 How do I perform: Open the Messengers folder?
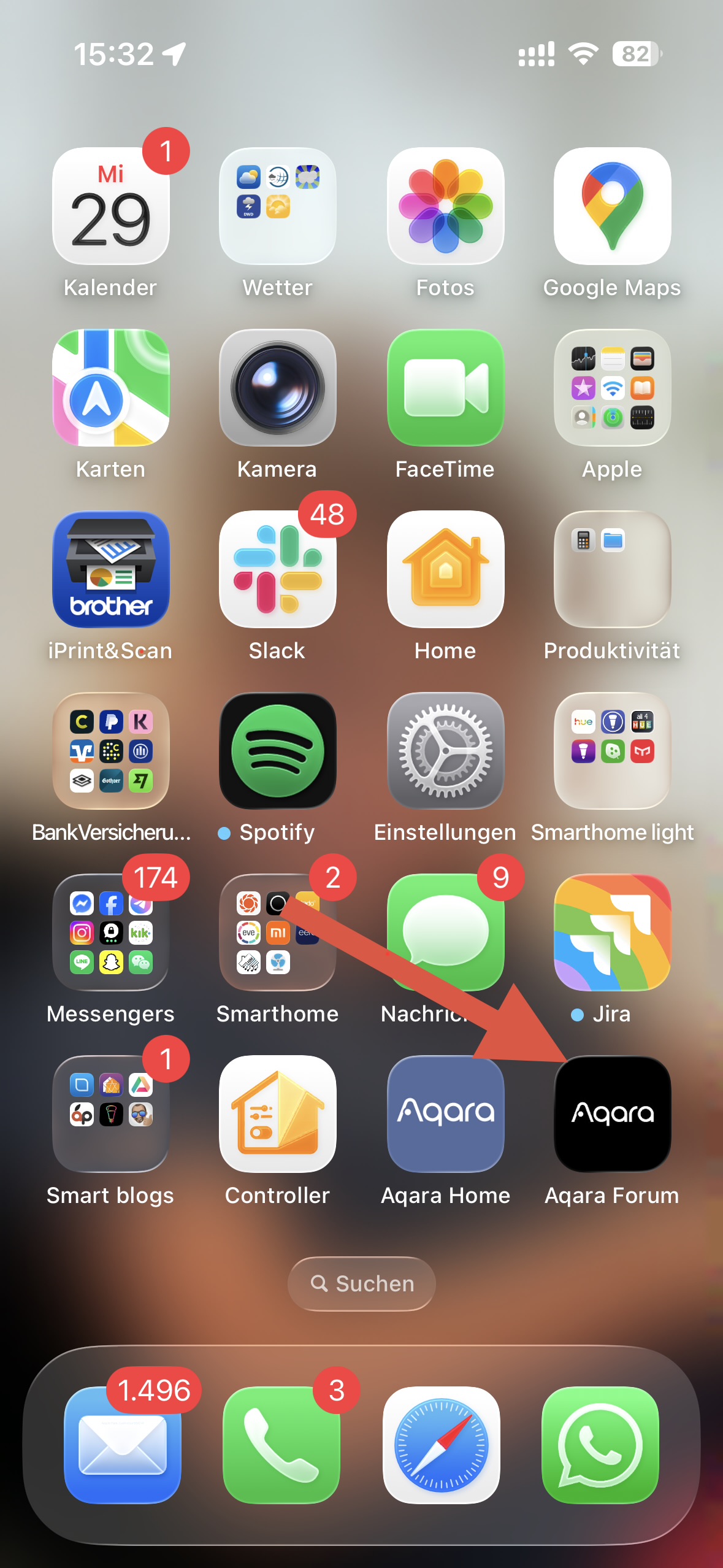(x=111, y=932)
